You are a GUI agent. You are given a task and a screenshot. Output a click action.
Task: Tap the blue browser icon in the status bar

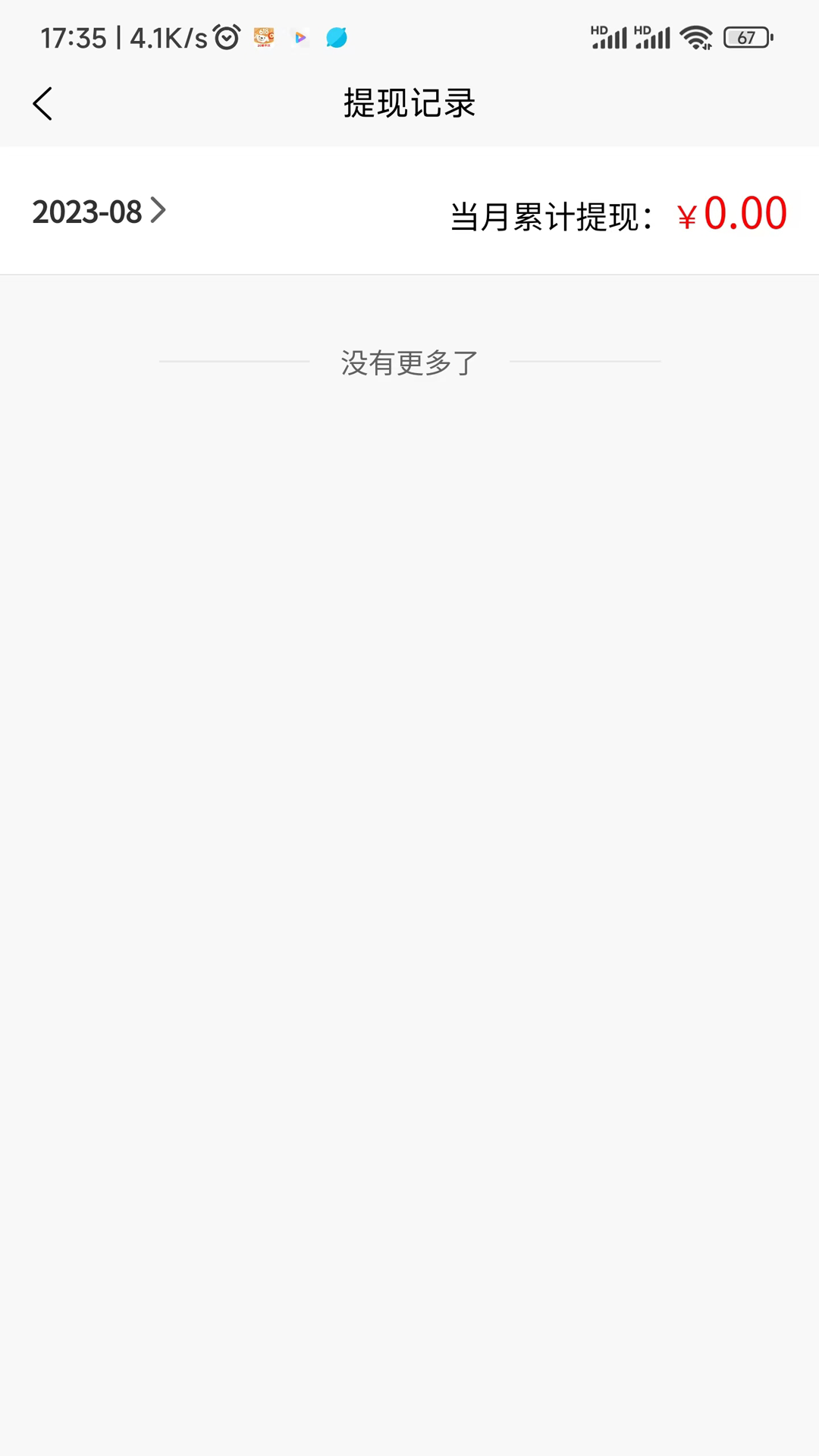pyautogui.click(x=337, y=36)
